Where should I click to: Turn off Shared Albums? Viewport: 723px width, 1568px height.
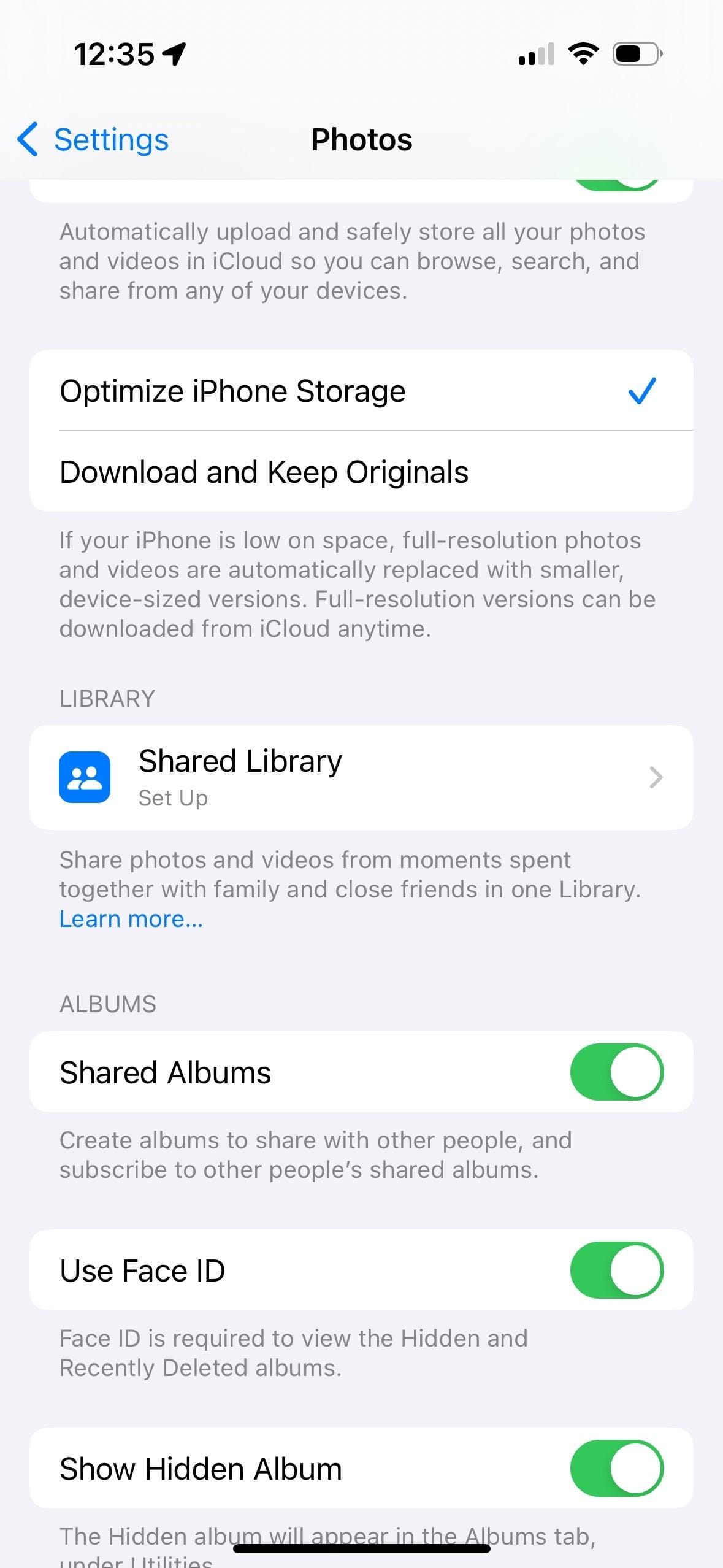click(x=616, y=1072)
